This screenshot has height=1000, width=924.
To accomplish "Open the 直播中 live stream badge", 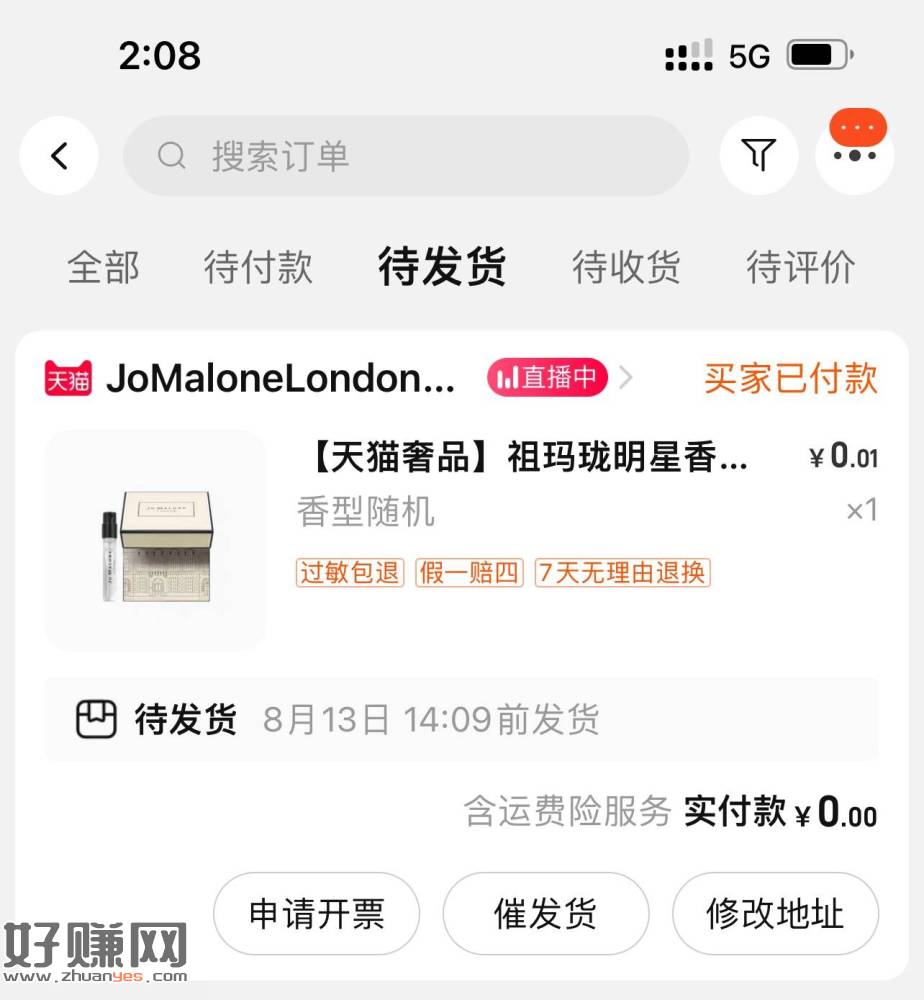I will [548, 377].
